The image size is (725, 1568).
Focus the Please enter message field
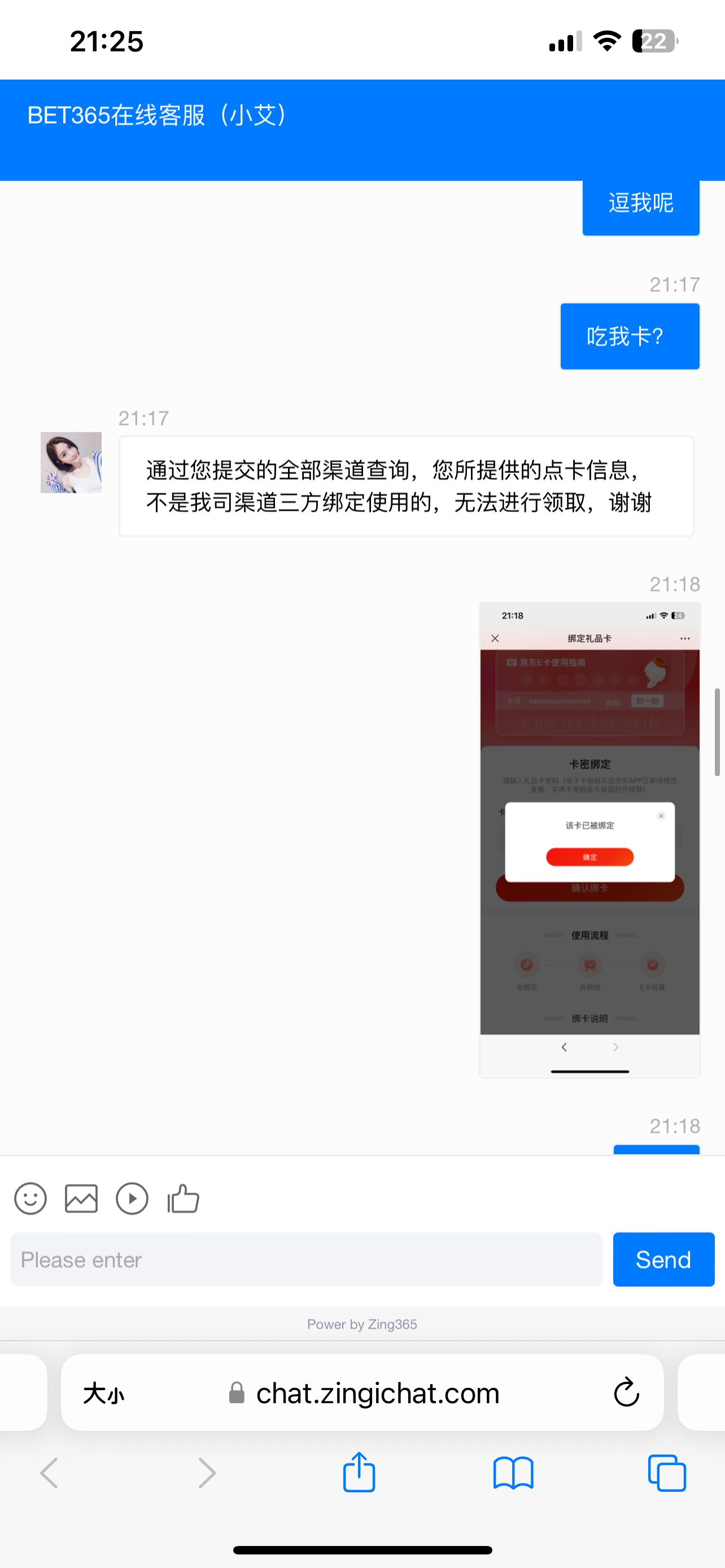click(x=306, y=1259)
